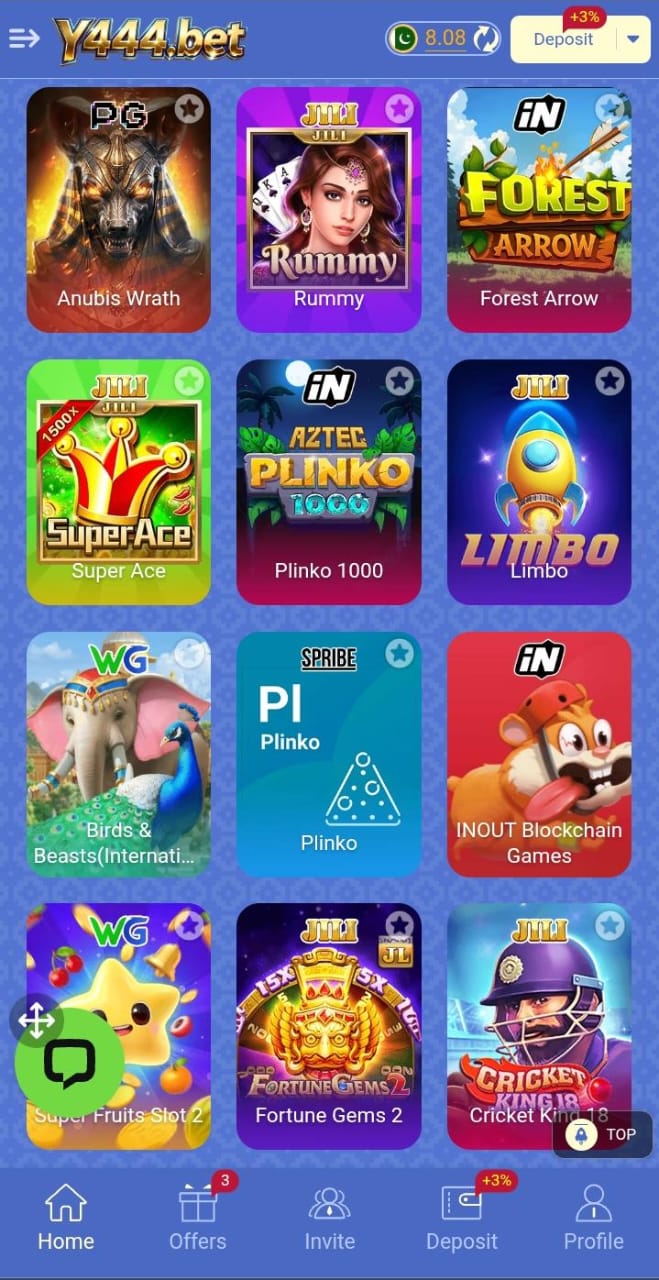Switch to the Offers tab
The height and width of the screenshot is (1280, 659).
click(198, 1215)
